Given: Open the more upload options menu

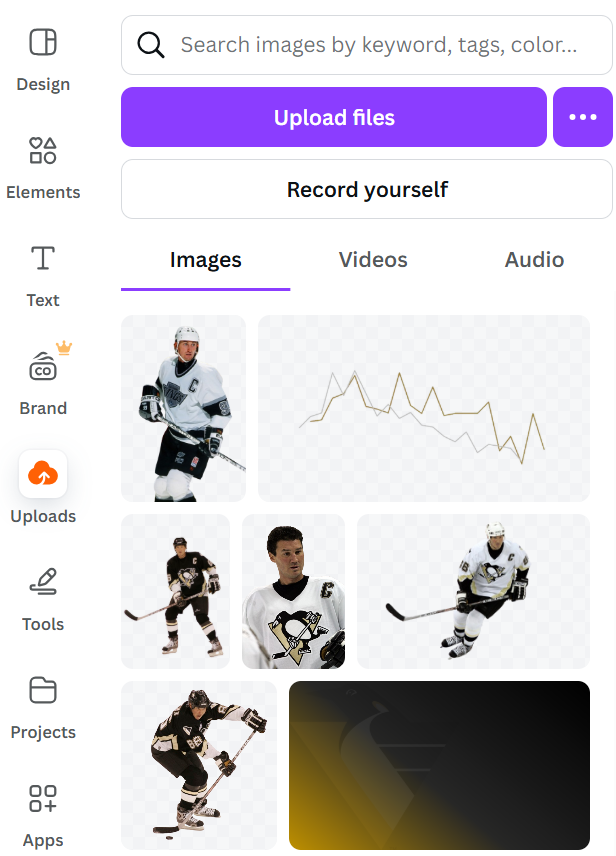Looking at the screenshot, I should tap(582, 117).
